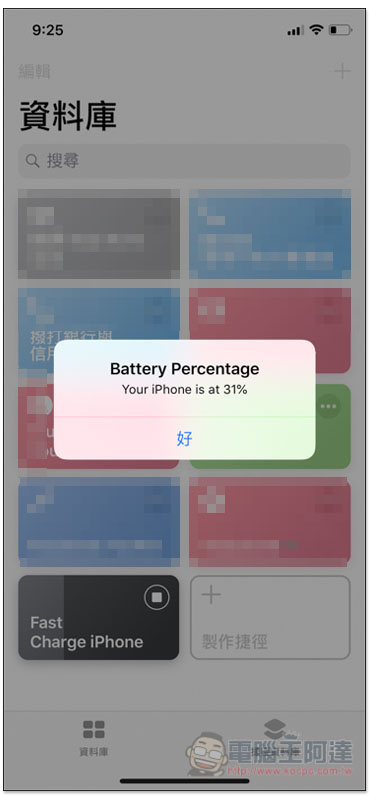Open the Fast Charge iPhone shortcut card
The image size is (369, 800).
click(x=99, y=617)
